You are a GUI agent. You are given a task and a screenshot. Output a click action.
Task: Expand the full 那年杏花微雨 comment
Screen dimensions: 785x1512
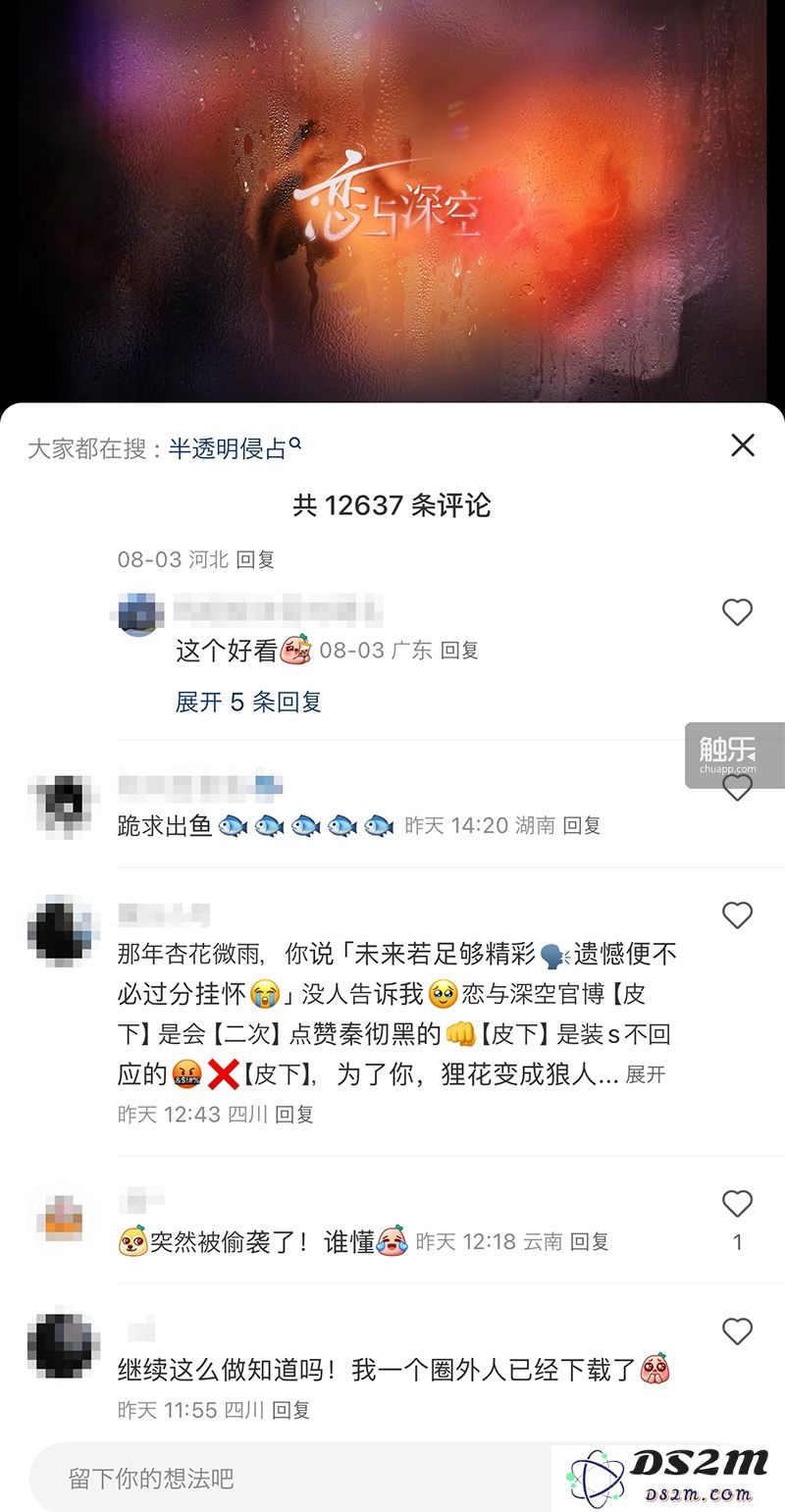point(645,1074)
